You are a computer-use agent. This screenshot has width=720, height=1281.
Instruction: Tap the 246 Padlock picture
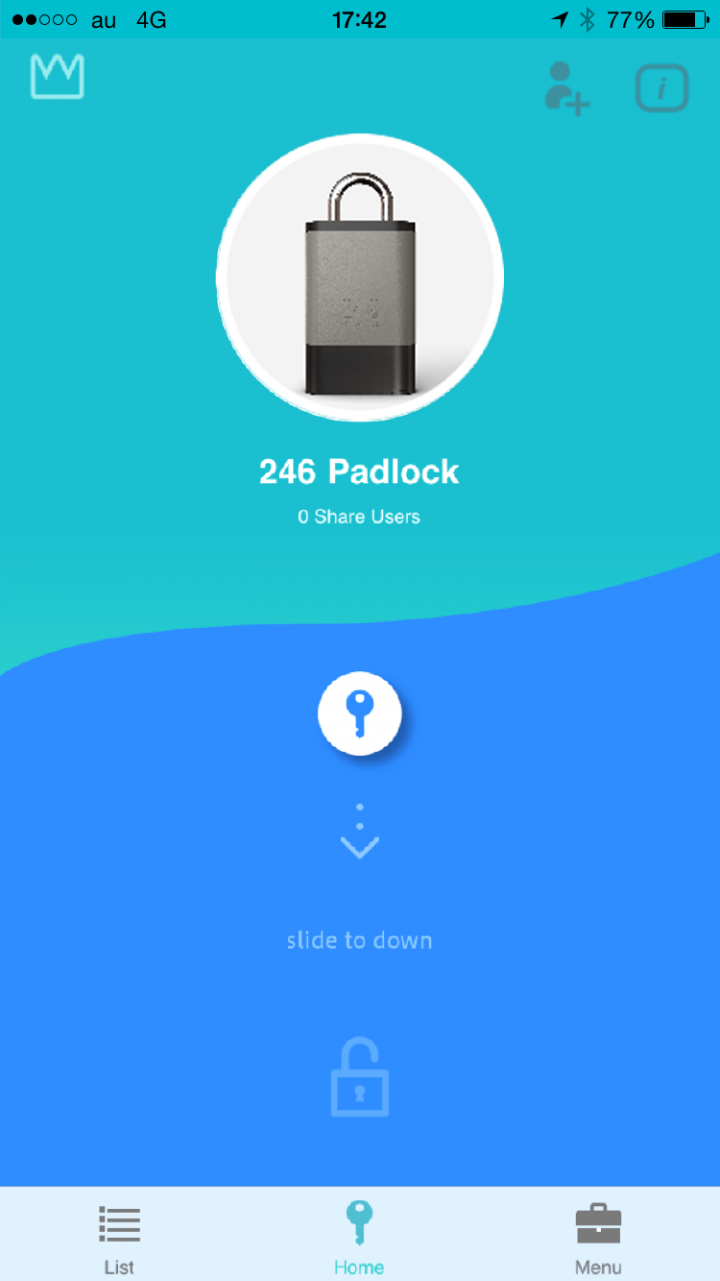(x=360, y=277)
